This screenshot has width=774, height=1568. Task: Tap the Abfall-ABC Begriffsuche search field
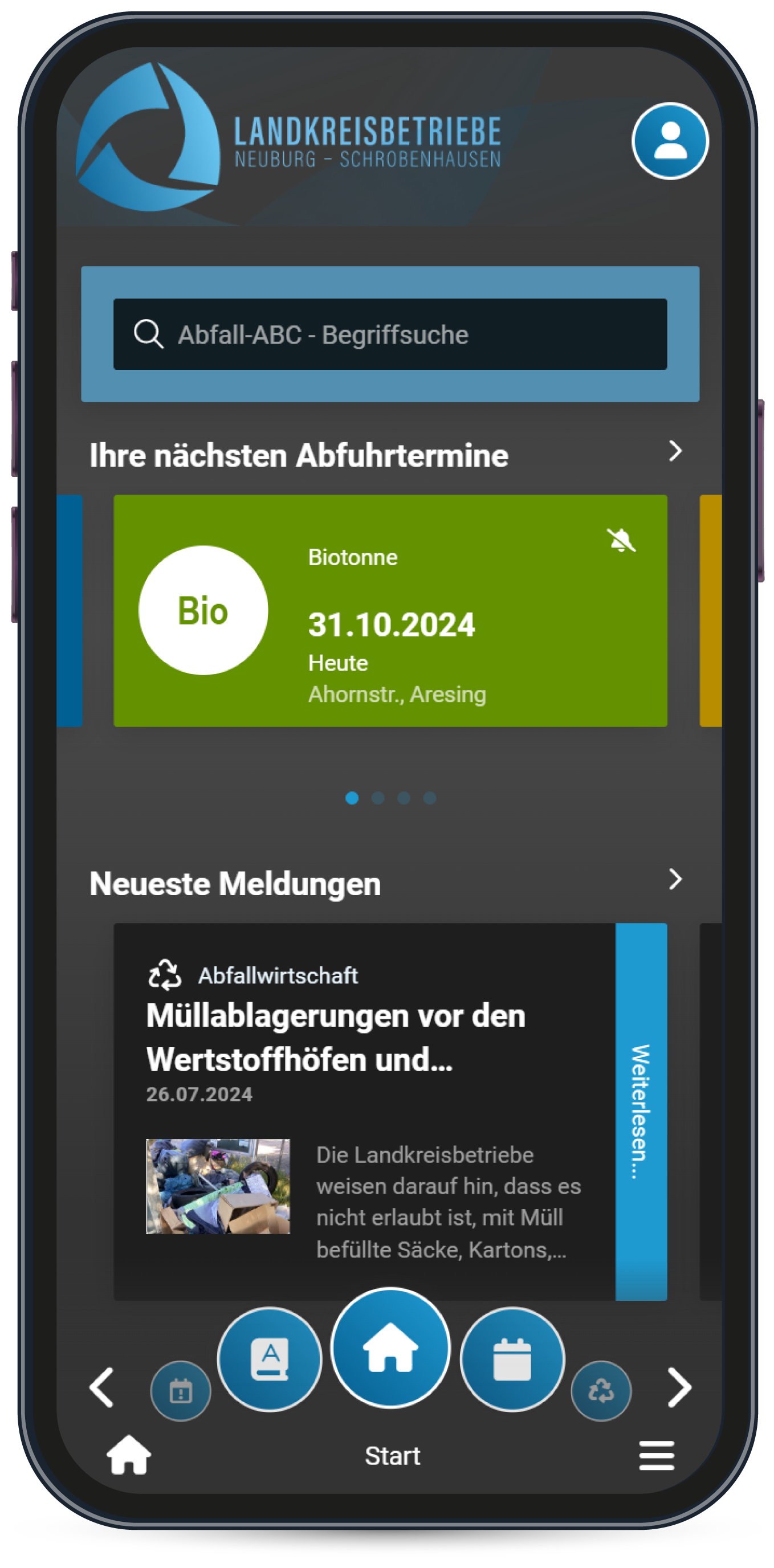click(x=390, y=333)
